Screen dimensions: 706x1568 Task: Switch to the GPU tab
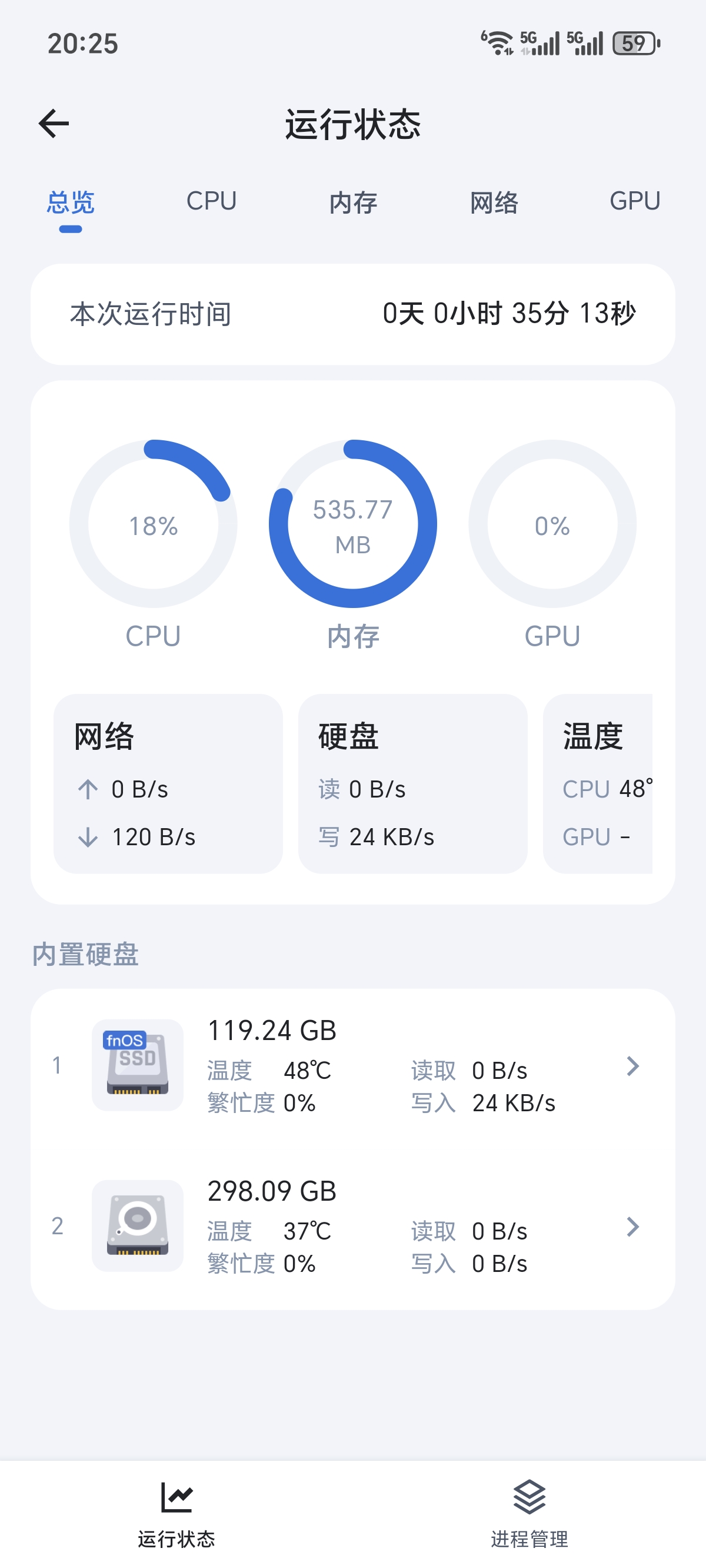pos(634,201)
